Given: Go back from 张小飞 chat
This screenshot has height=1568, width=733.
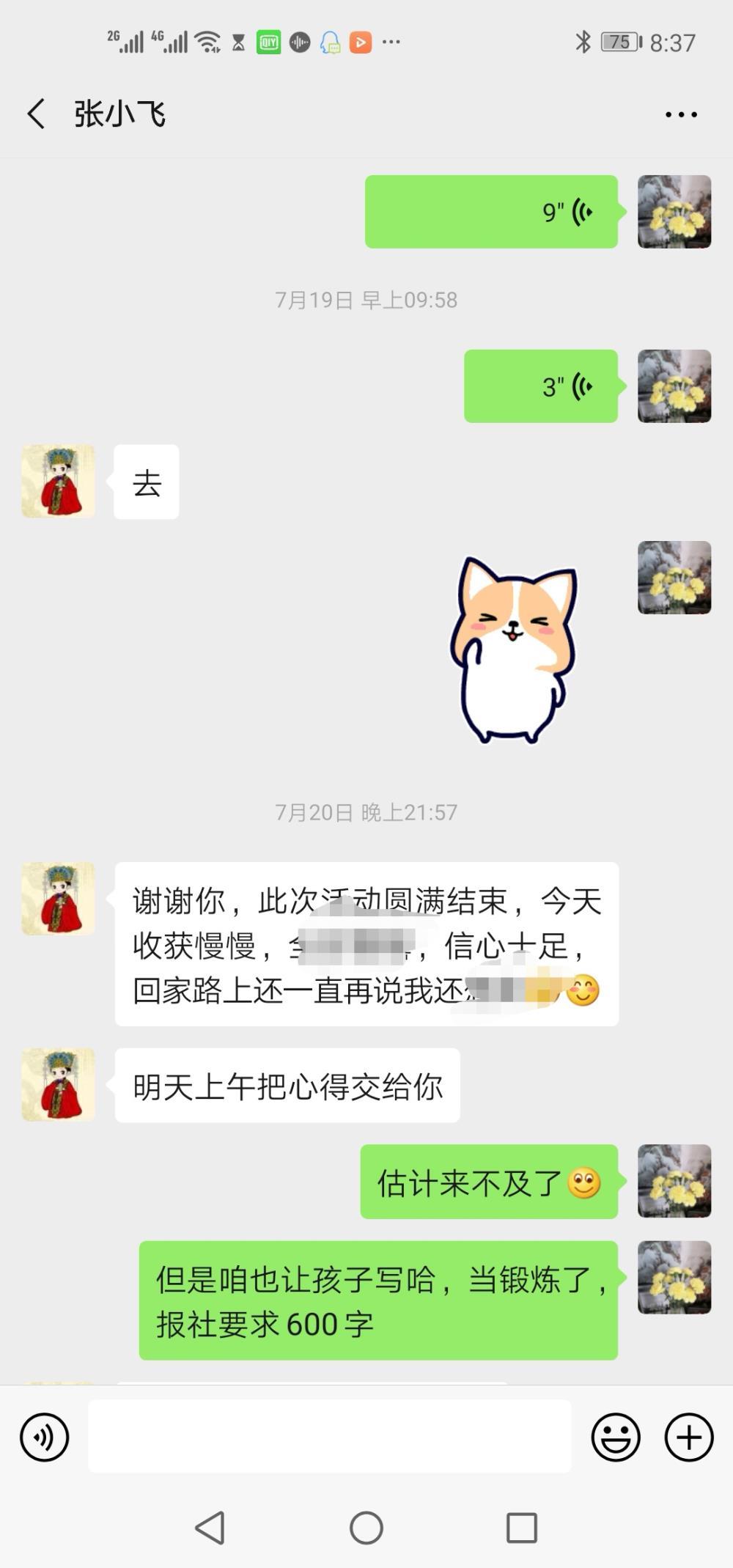Looking at the screenshot, I should coord(36,114).
